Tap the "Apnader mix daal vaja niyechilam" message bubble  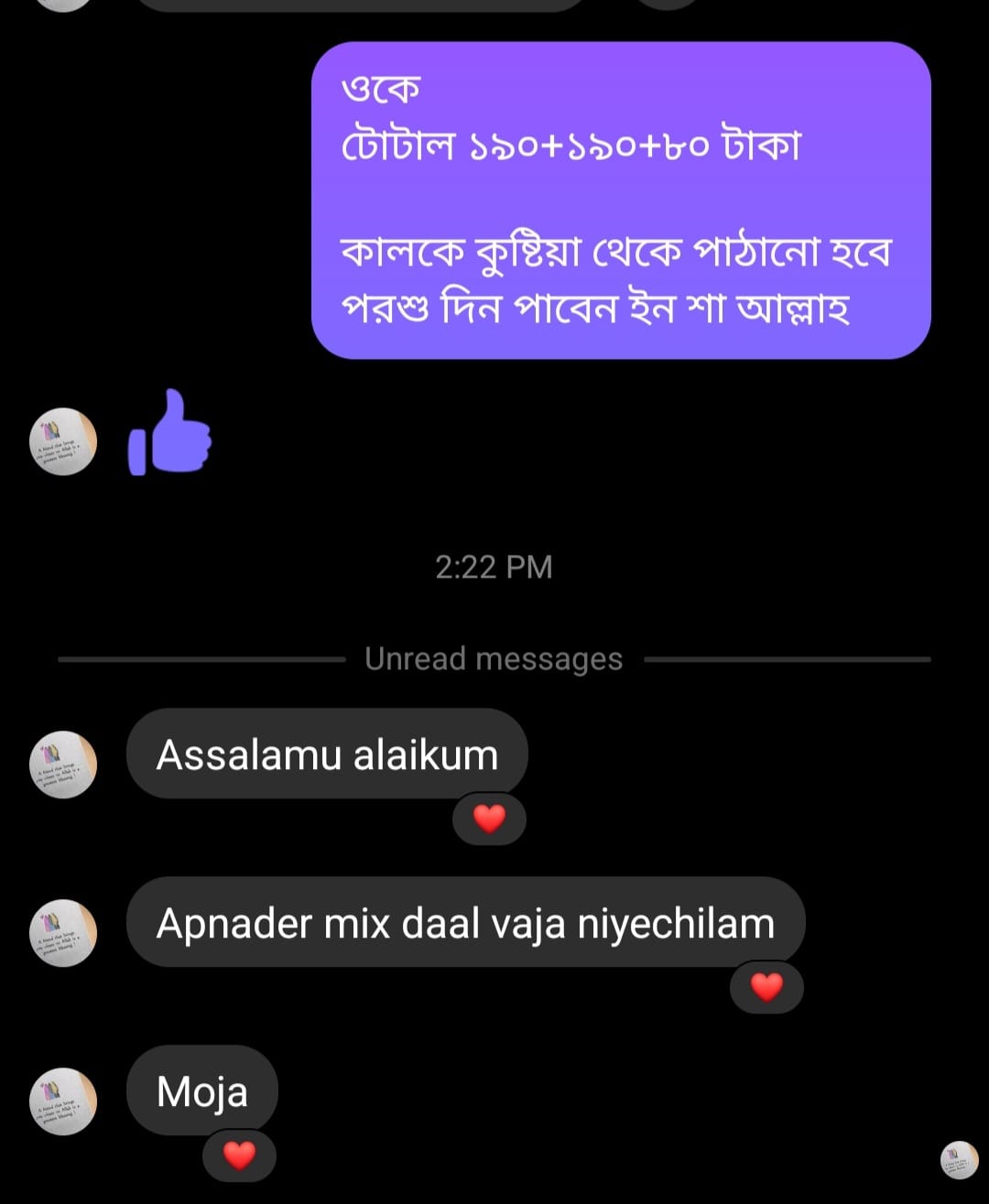[x=465, y=923]
